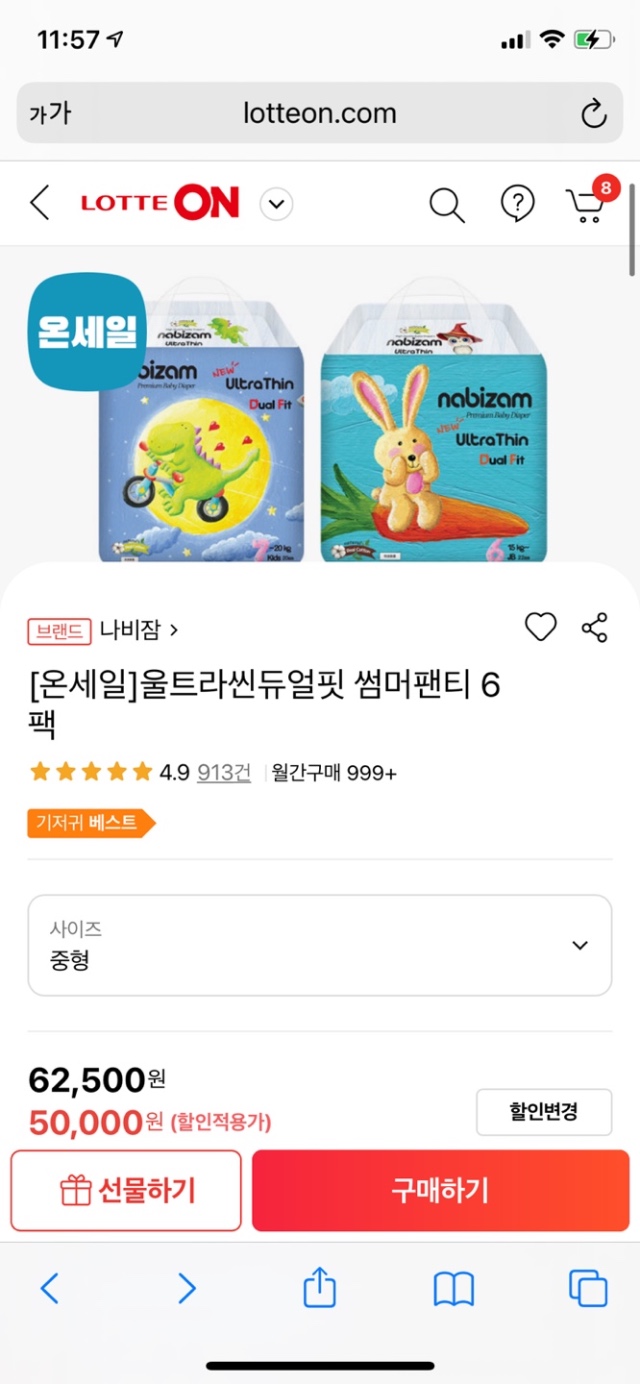Image resolution: width=640 pixels, height=1384 pixels.
Task: Tap 선물하기 to send as gift
Action: tap(126, 1190)
